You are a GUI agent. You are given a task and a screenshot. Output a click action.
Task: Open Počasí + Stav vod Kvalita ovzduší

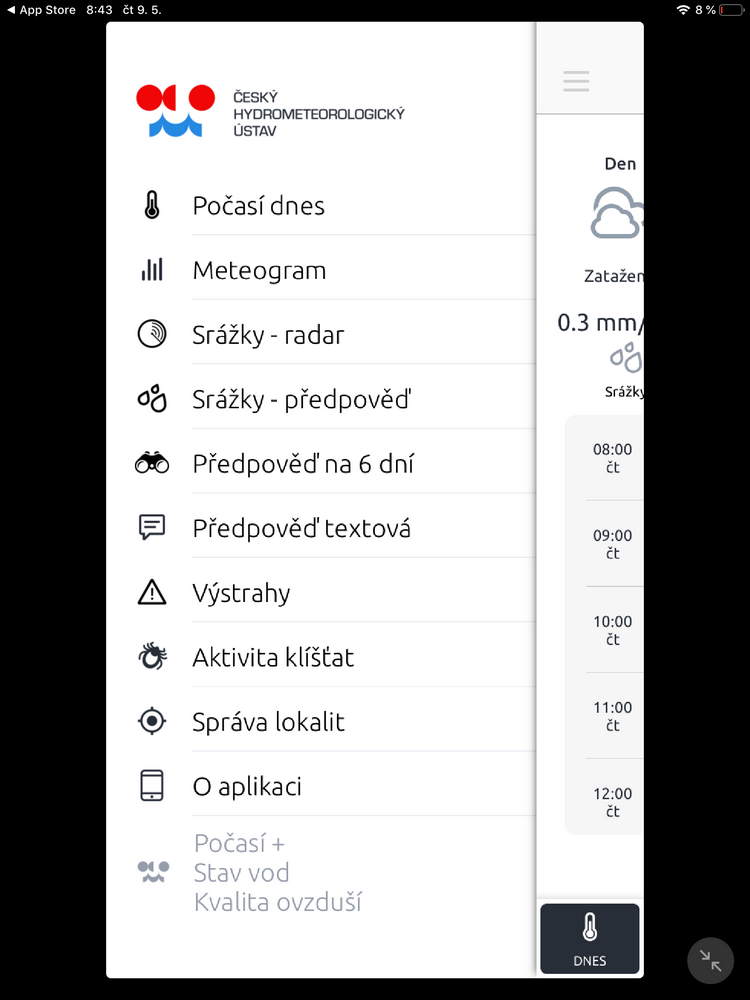pyautogui.click(x=277, y=873)
